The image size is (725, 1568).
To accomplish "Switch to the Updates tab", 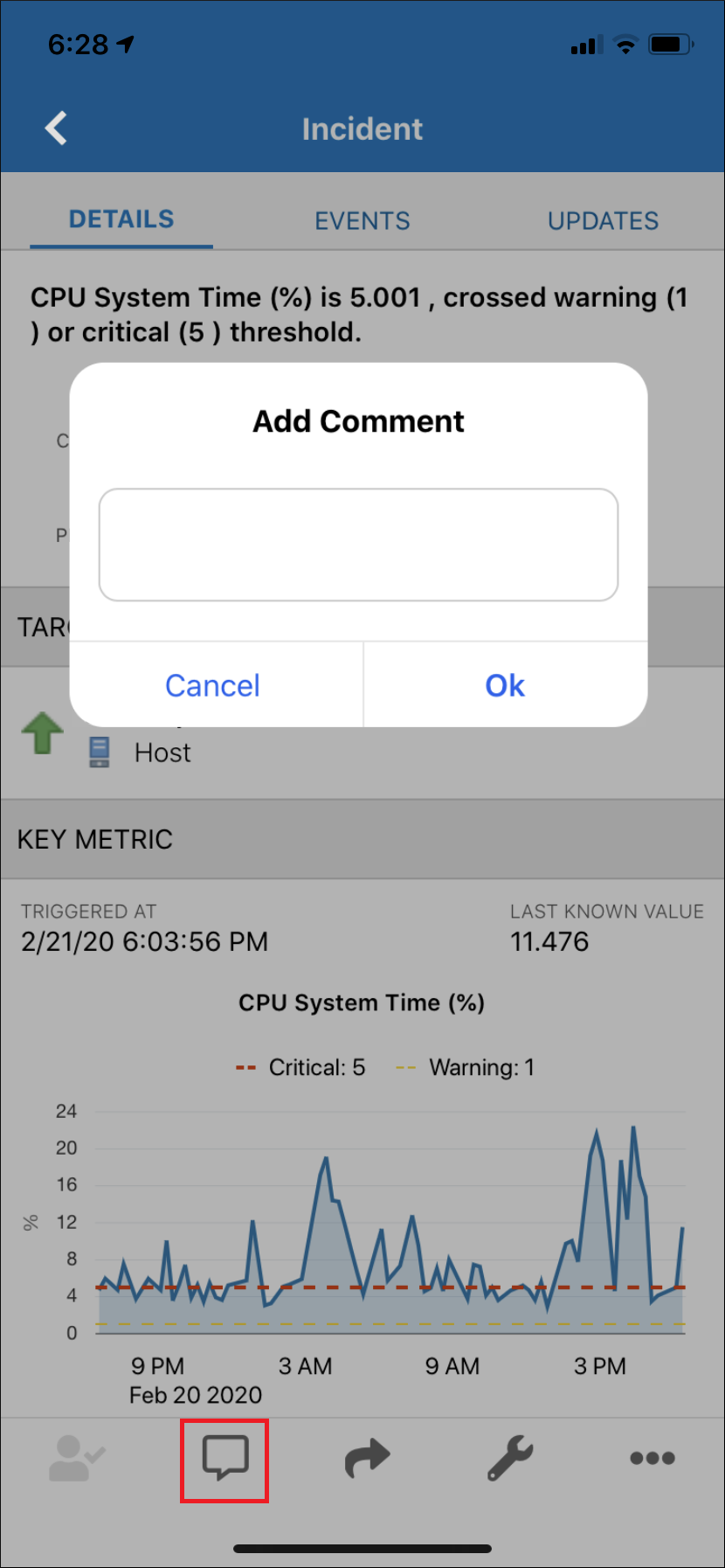I will (x=603, y=221).
